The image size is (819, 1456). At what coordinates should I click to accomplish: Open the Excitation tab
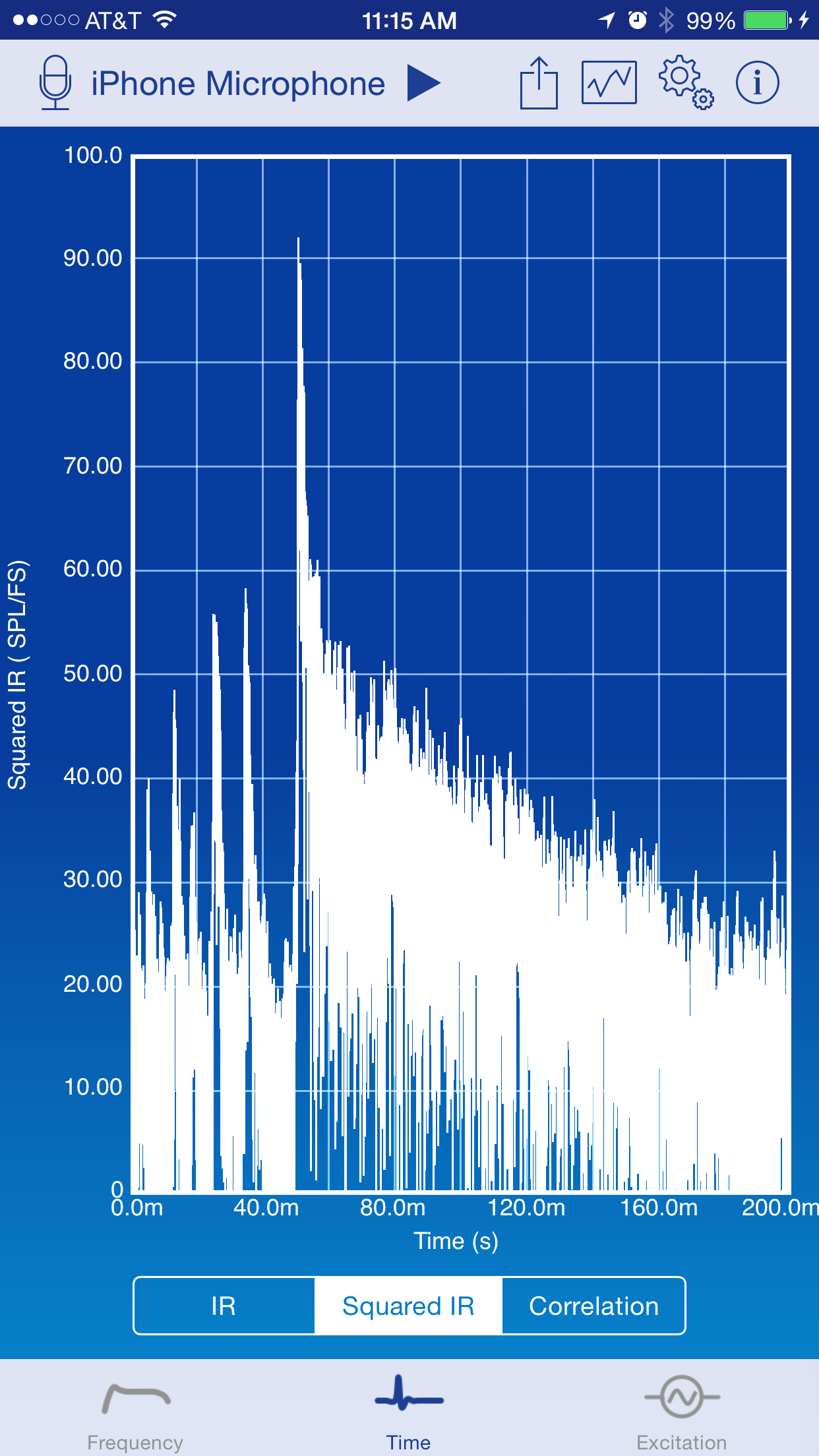681,1411
